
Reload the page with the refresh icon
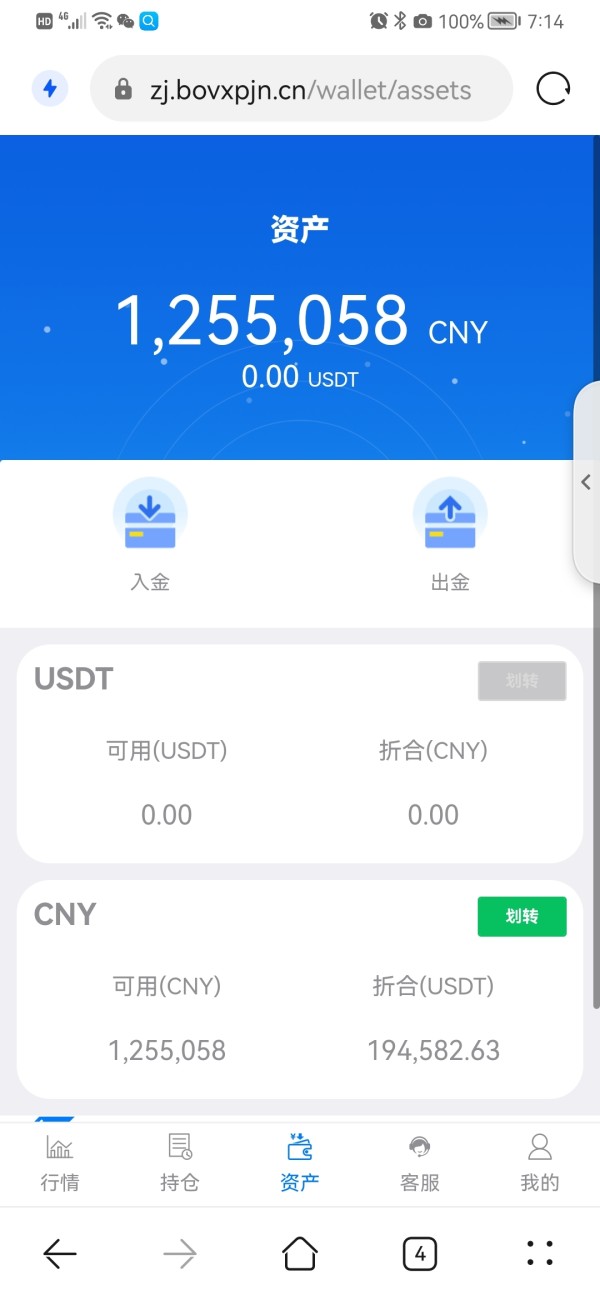(553, 89)
